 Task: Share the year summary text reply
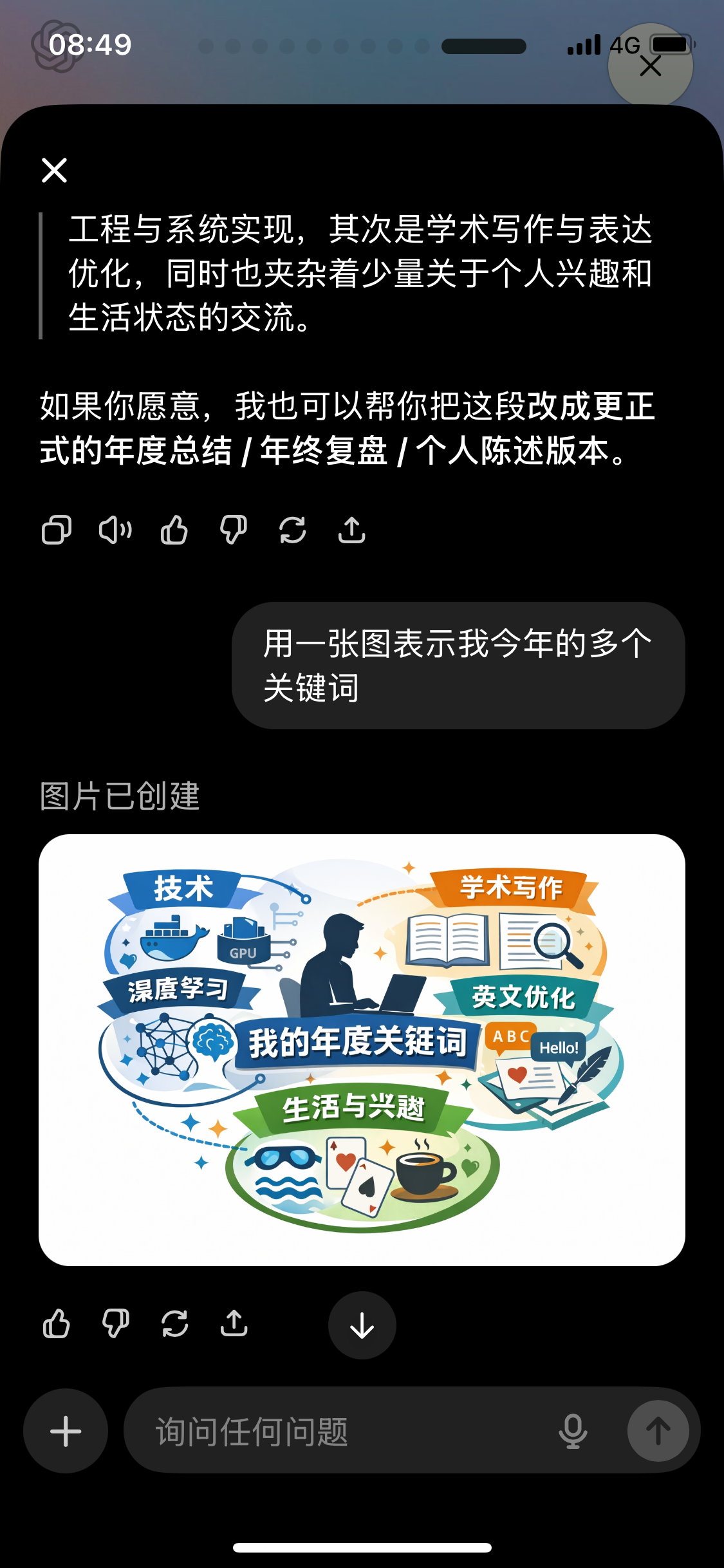(x=351, y=531)
